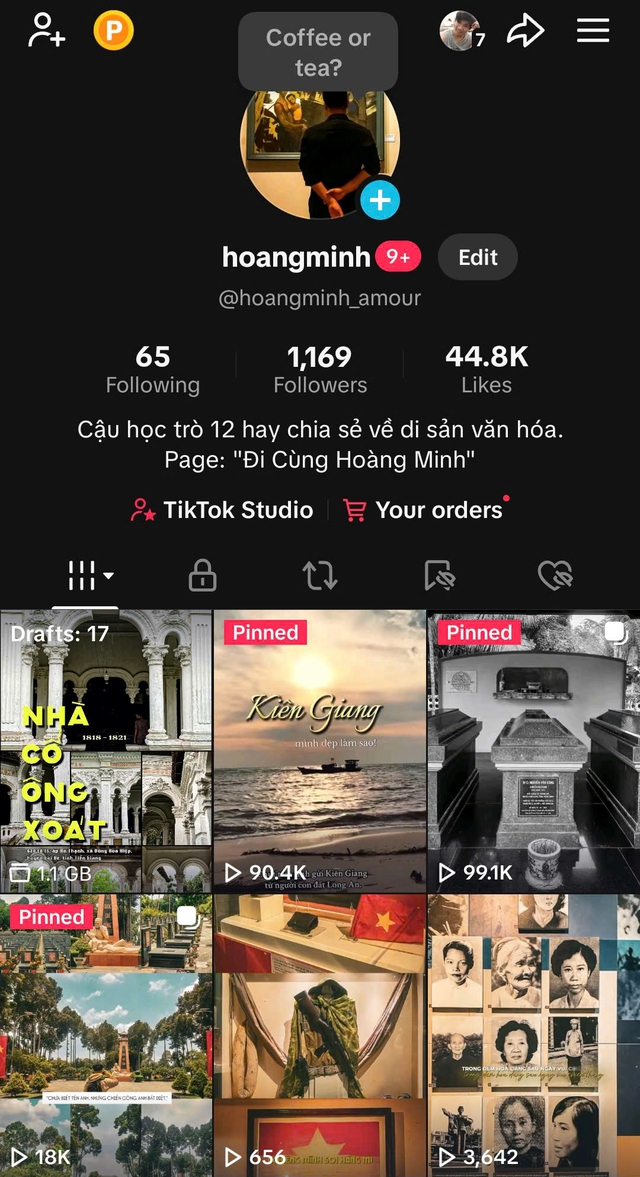Switch to the liked videos tab
640x1177 pixels.
[555, 576]
